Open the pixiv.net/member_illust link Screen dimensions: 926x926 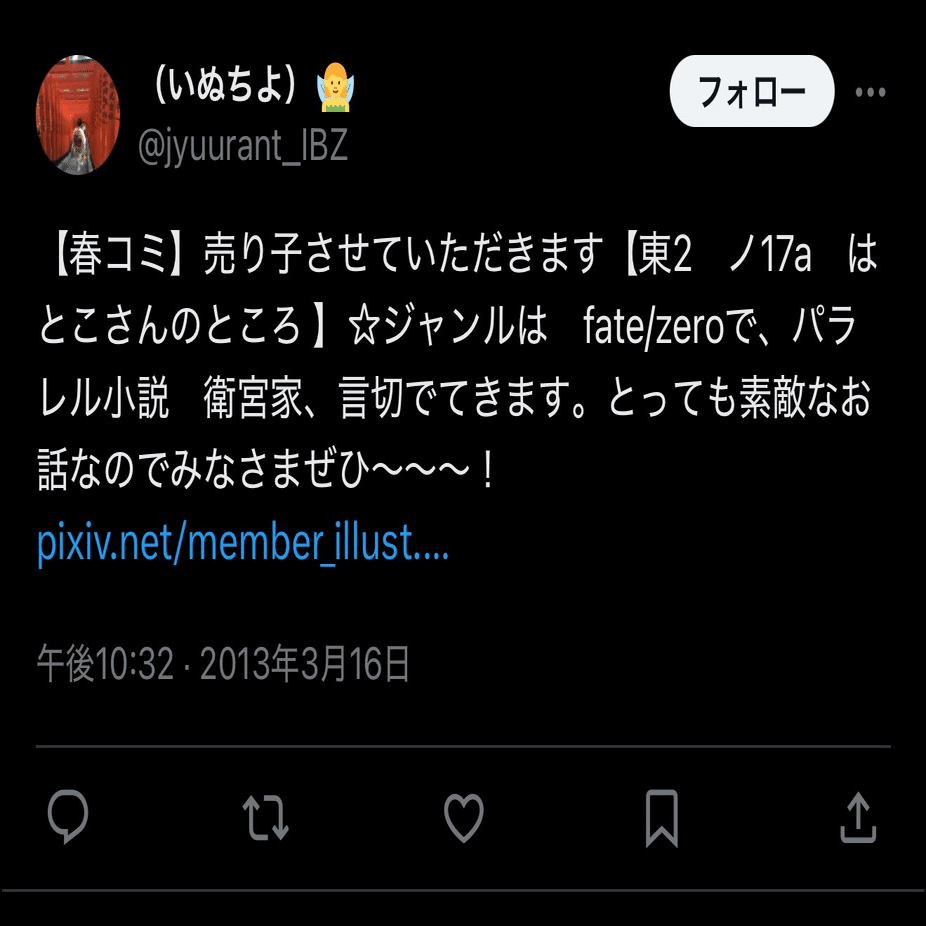(243, 545)
